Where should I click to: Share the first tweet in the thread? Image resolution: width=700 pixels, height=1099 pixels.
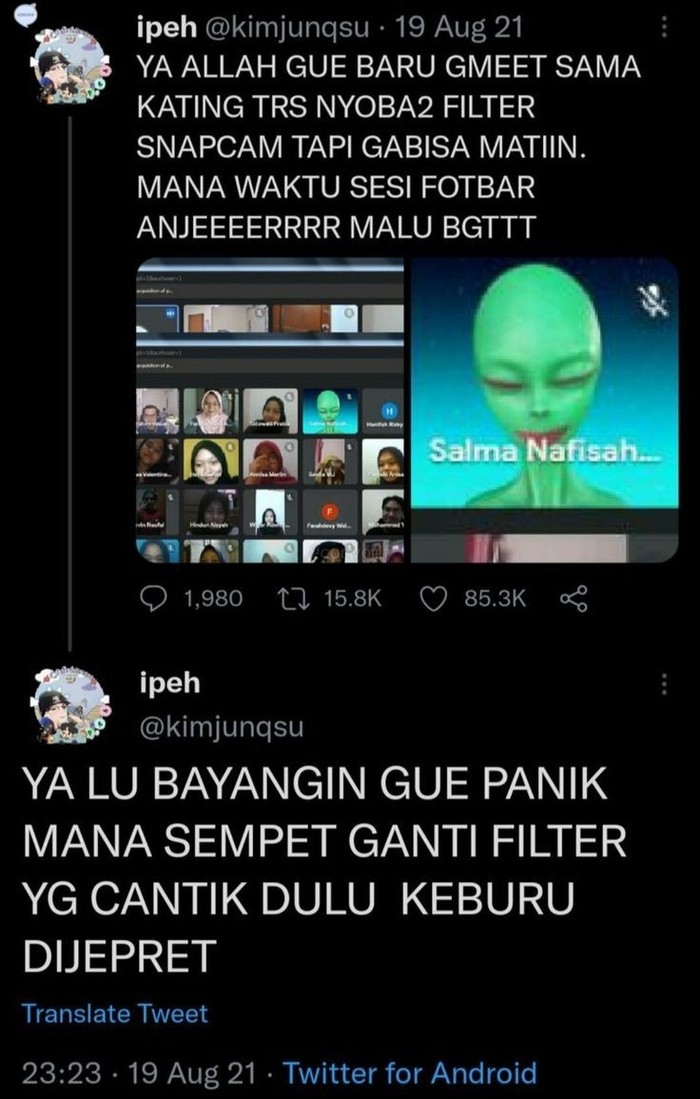tap(574, 598)
